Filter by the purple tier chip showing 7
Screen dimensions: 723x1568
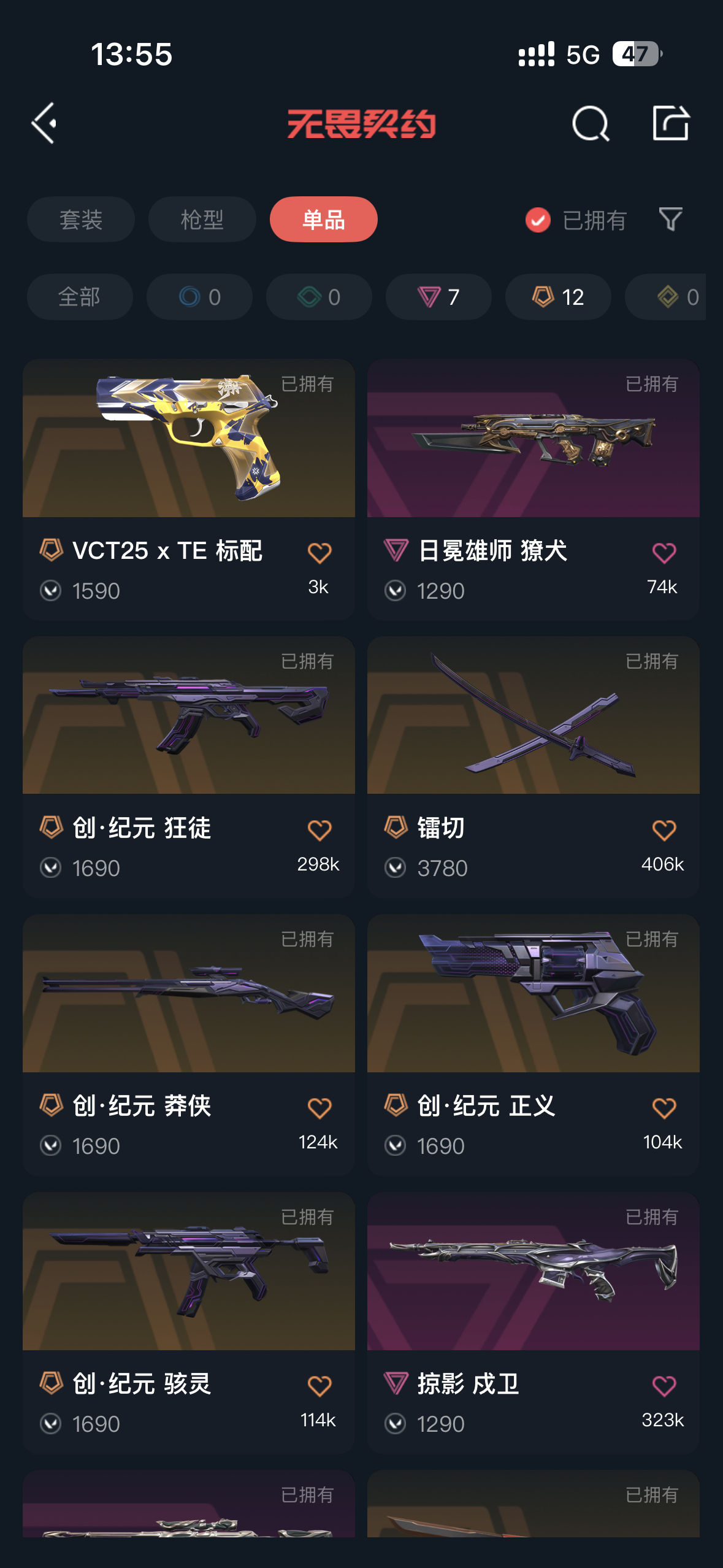coord(438,297)
